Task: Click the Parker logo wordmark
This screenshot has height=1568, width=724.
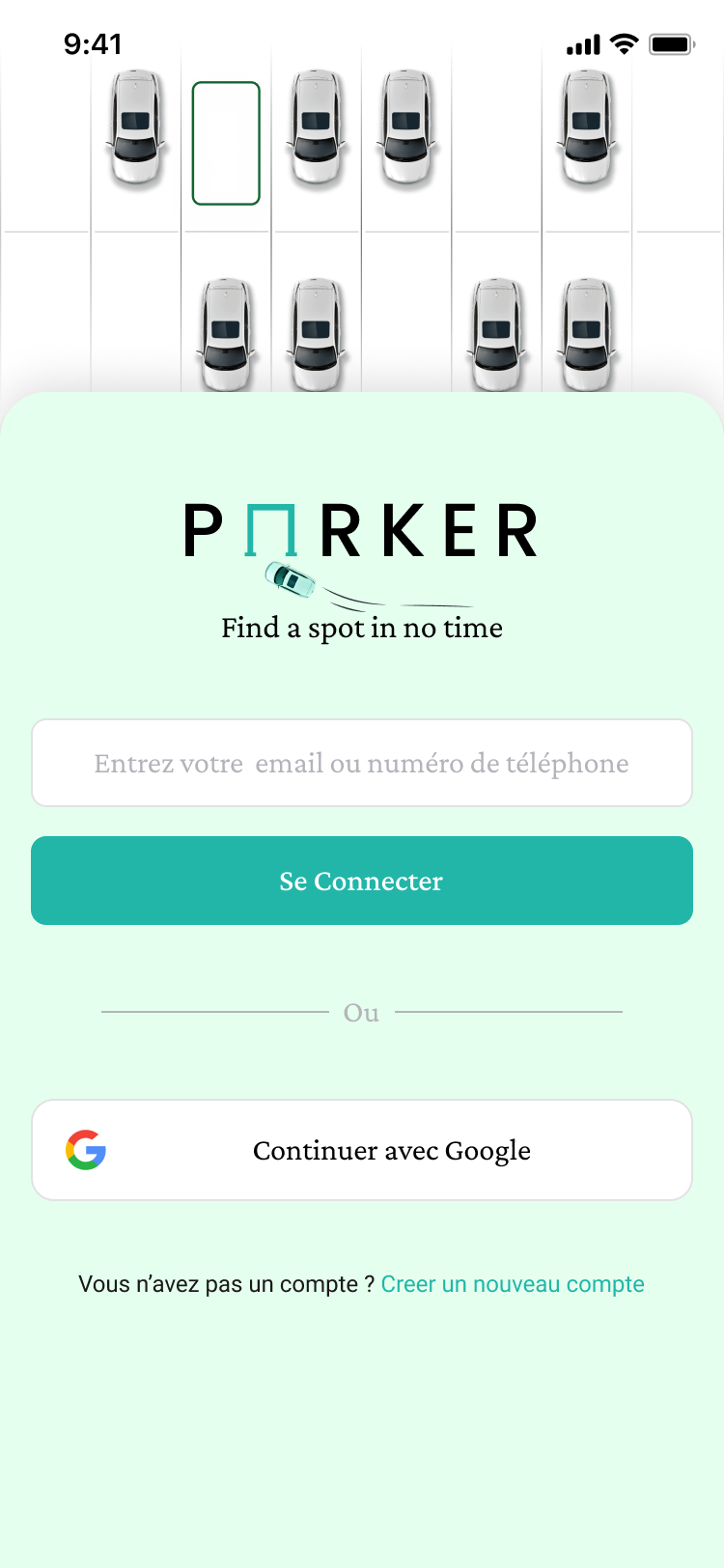Action: pos(362,527)
